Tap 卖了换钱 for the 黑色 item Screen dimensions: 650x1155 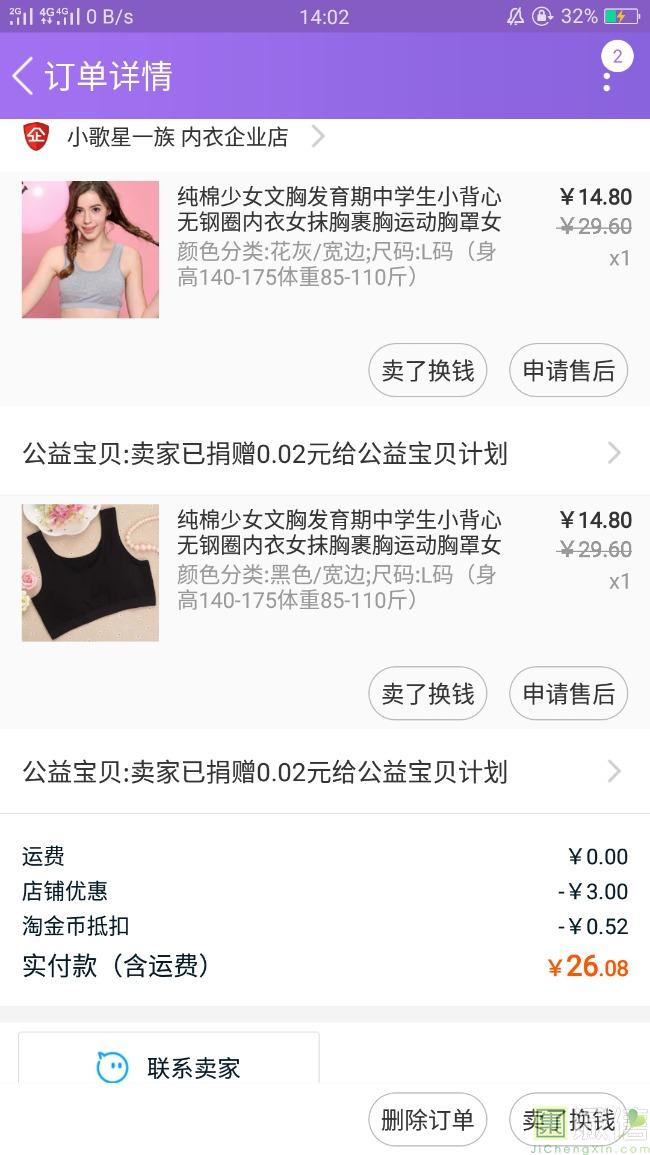pyautogui.click(x=428, y=693)
